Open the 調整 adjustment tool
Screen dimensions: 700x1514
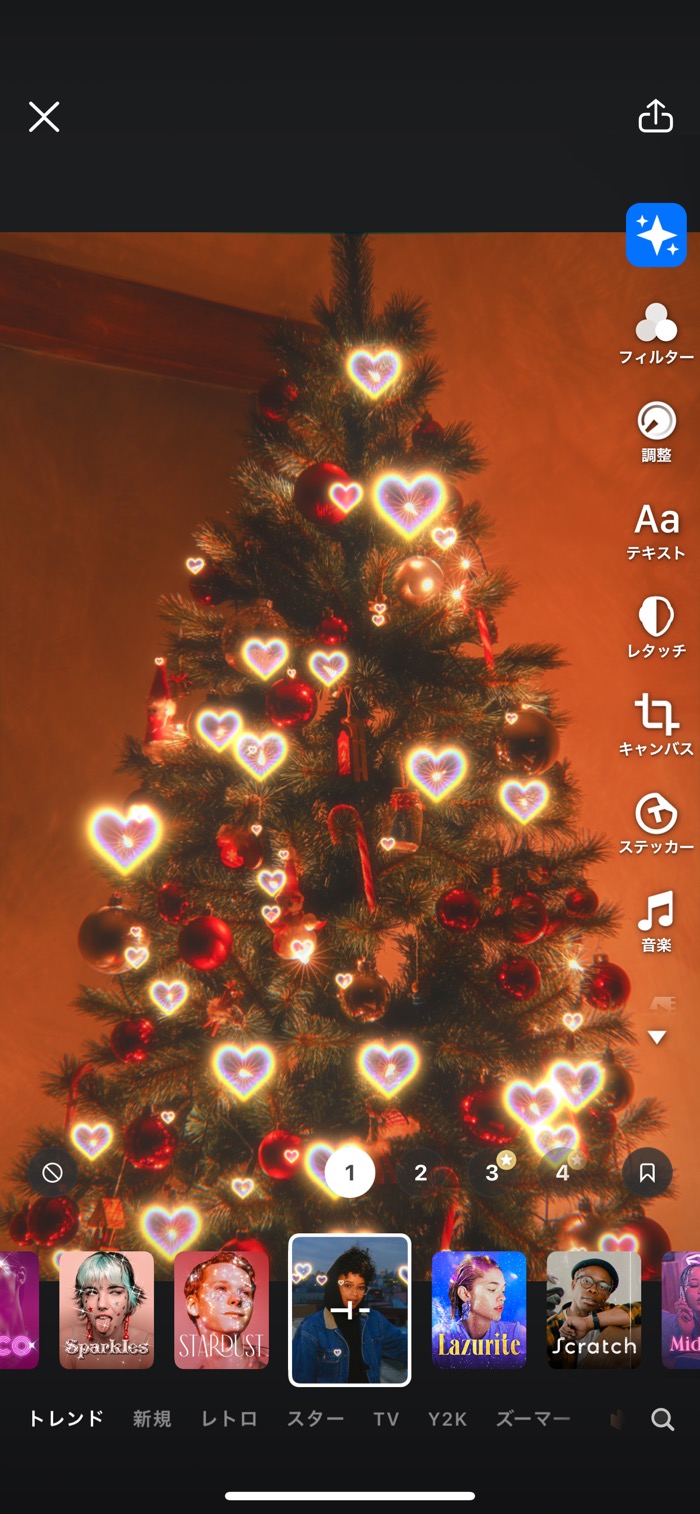(656, 432)
